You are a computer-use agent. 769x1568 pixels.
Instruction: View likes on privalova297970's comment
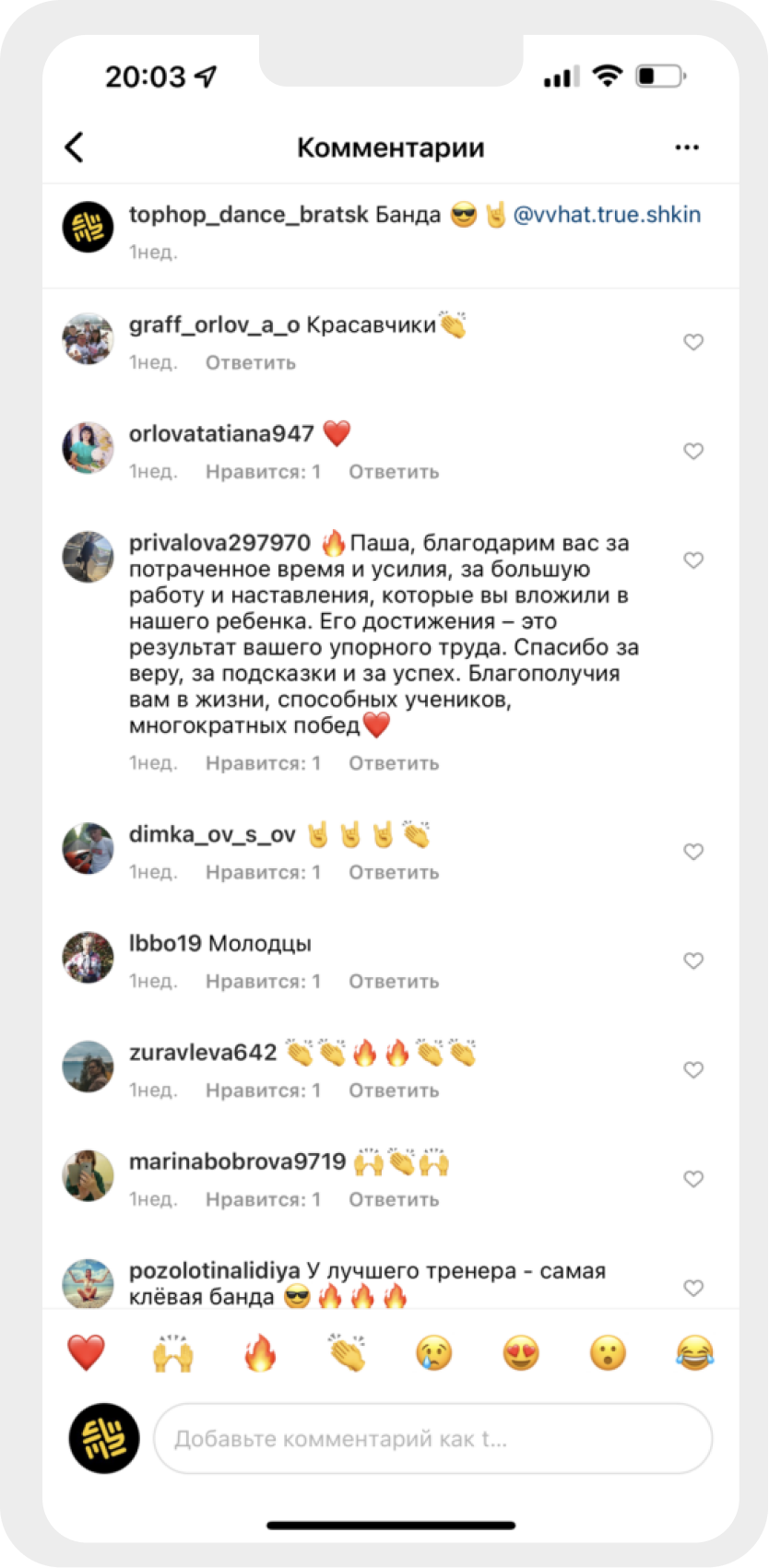pos(263,763)
